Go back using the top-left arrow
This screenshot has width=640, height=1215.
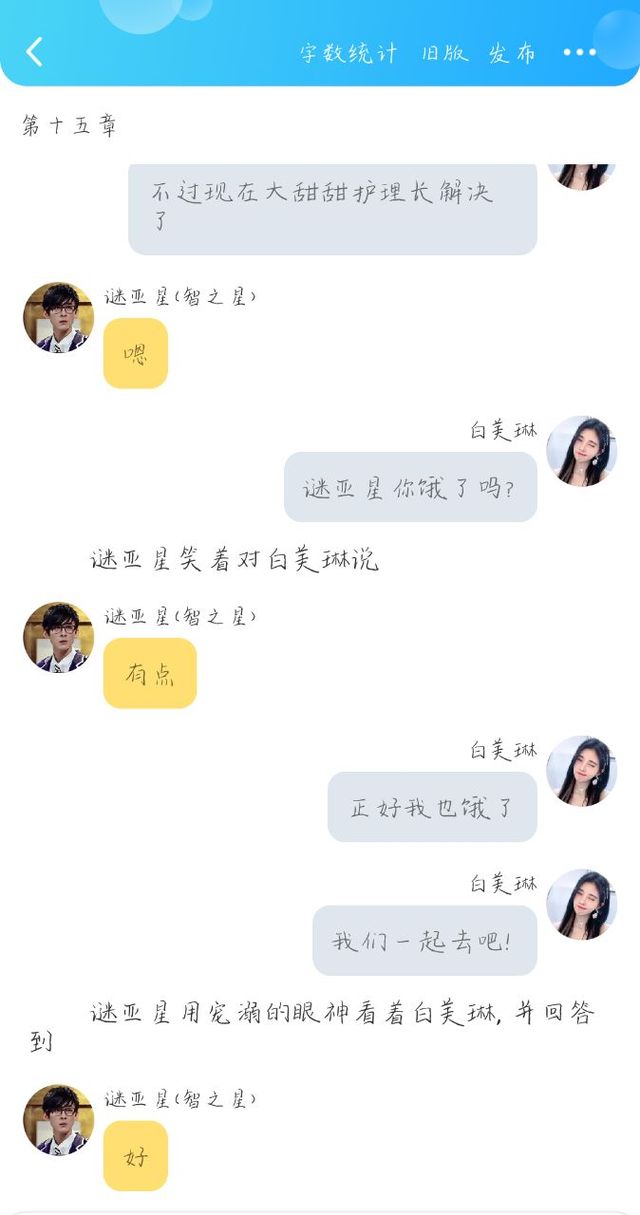pos(35,52)
